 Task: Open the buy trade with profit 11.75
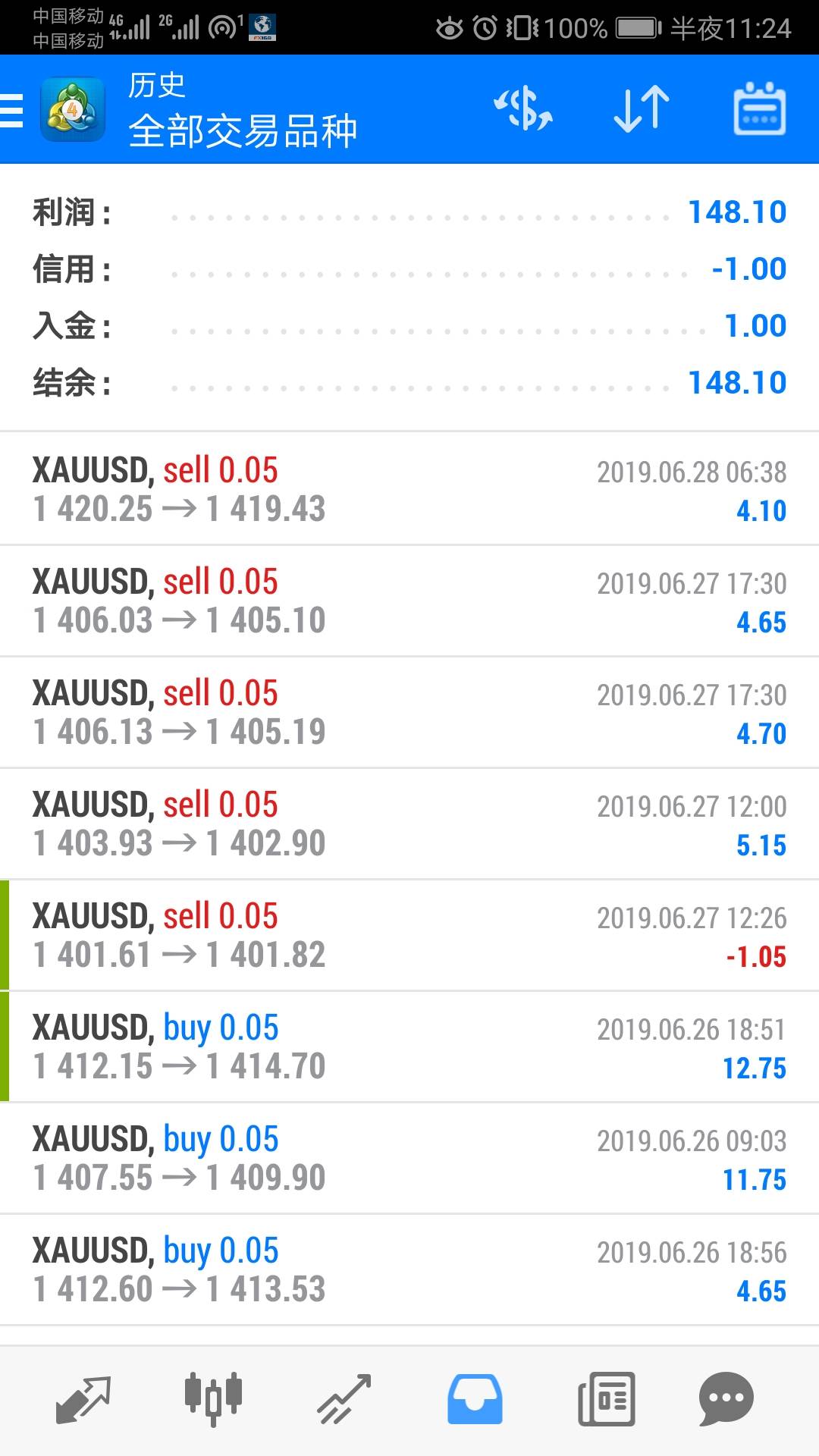tap(409, 1158)
